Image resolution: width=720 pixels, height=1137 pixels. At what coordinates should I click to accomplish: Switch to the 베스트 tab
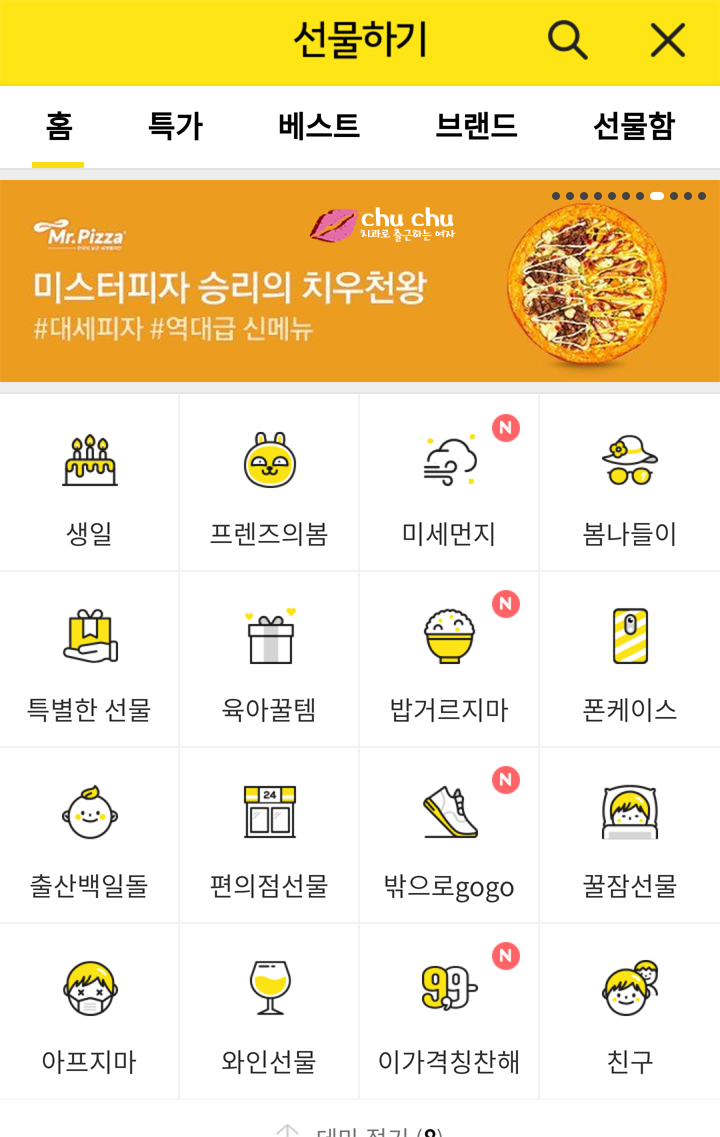pyautogui.click(x=320, y=126)
